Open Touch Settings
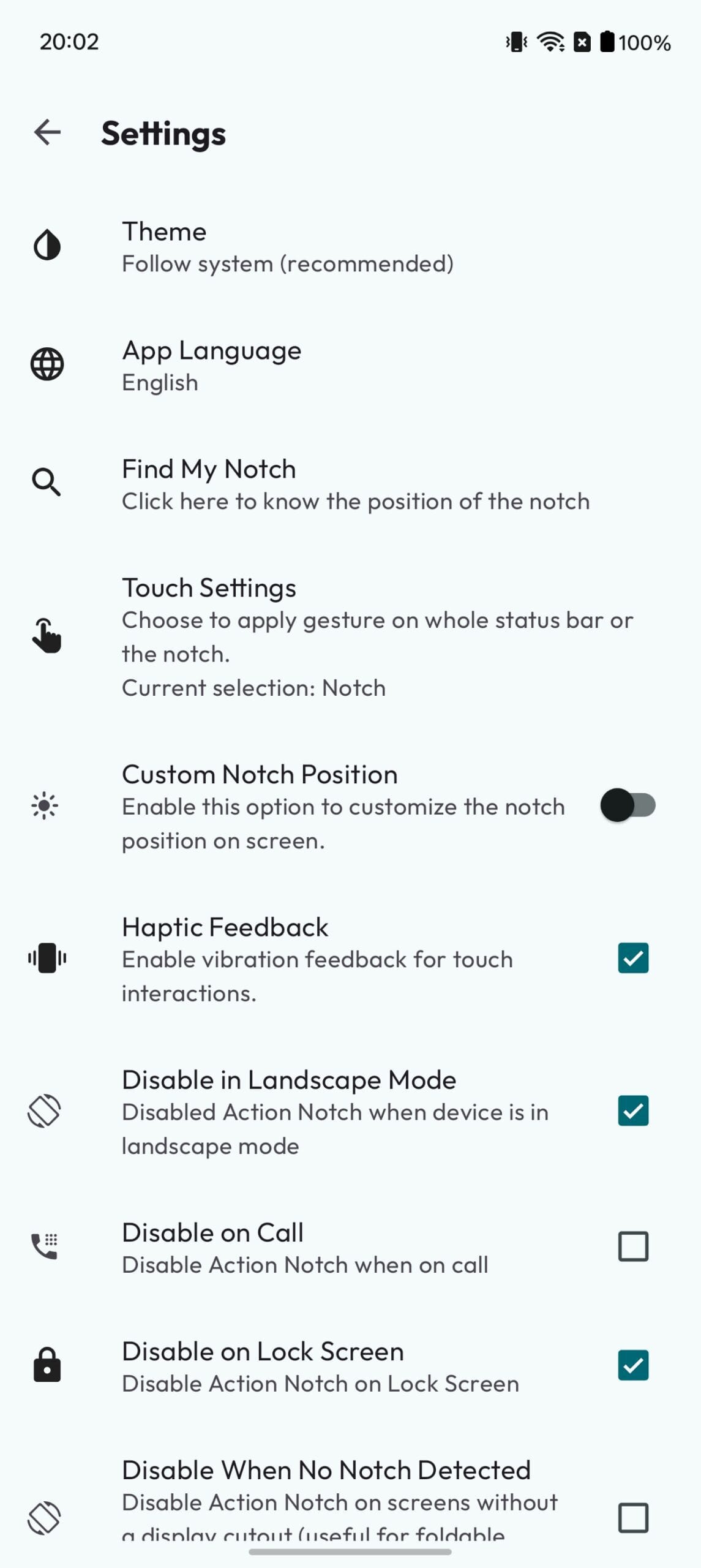 [350, 636]
